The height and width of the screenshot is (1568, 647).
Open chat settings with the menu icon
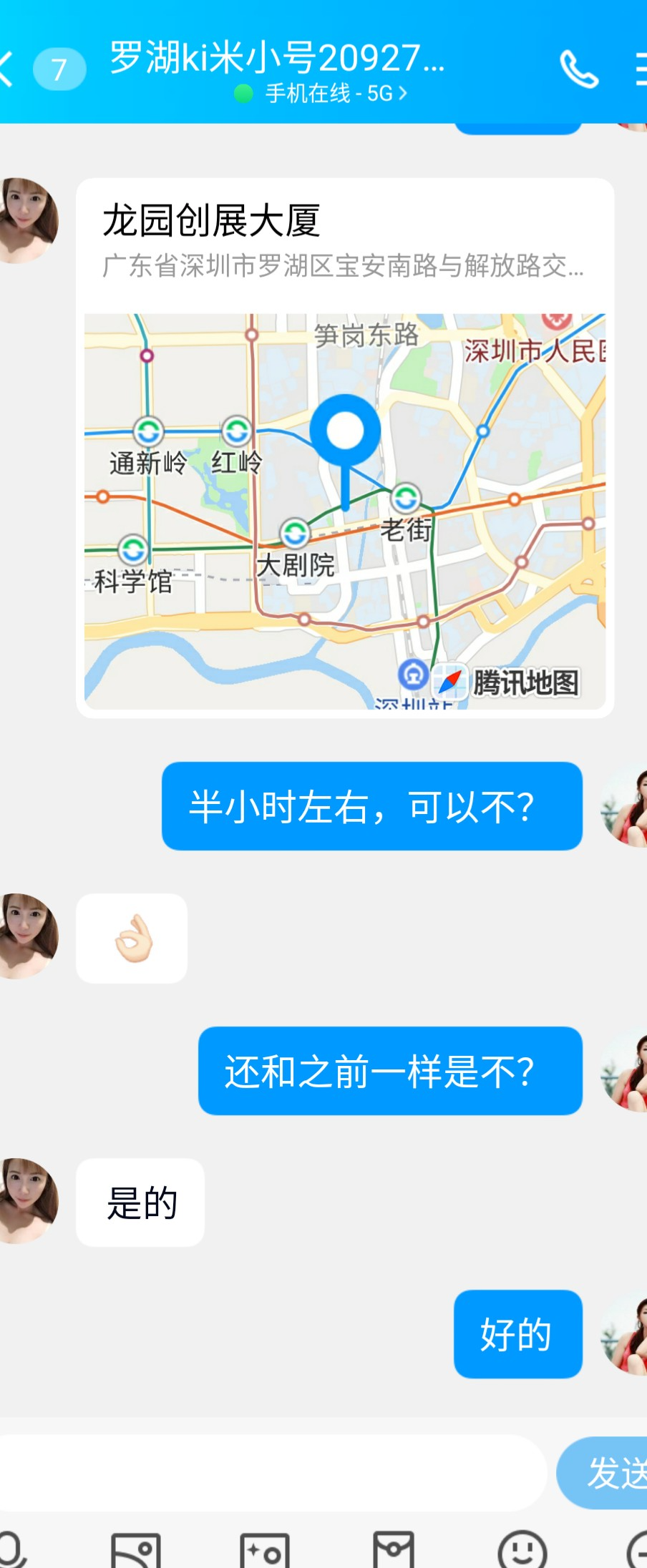pos(639,69)
